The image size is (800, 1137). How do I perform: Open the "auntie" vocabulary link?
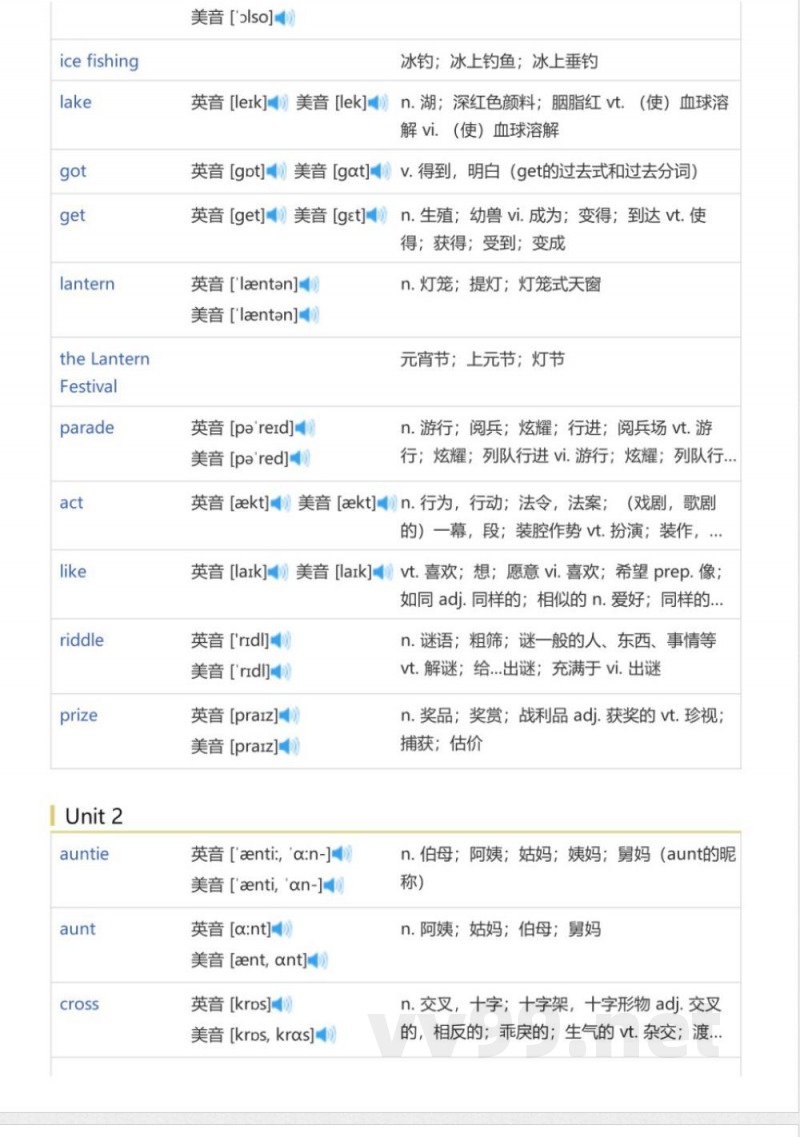[82, 853]
